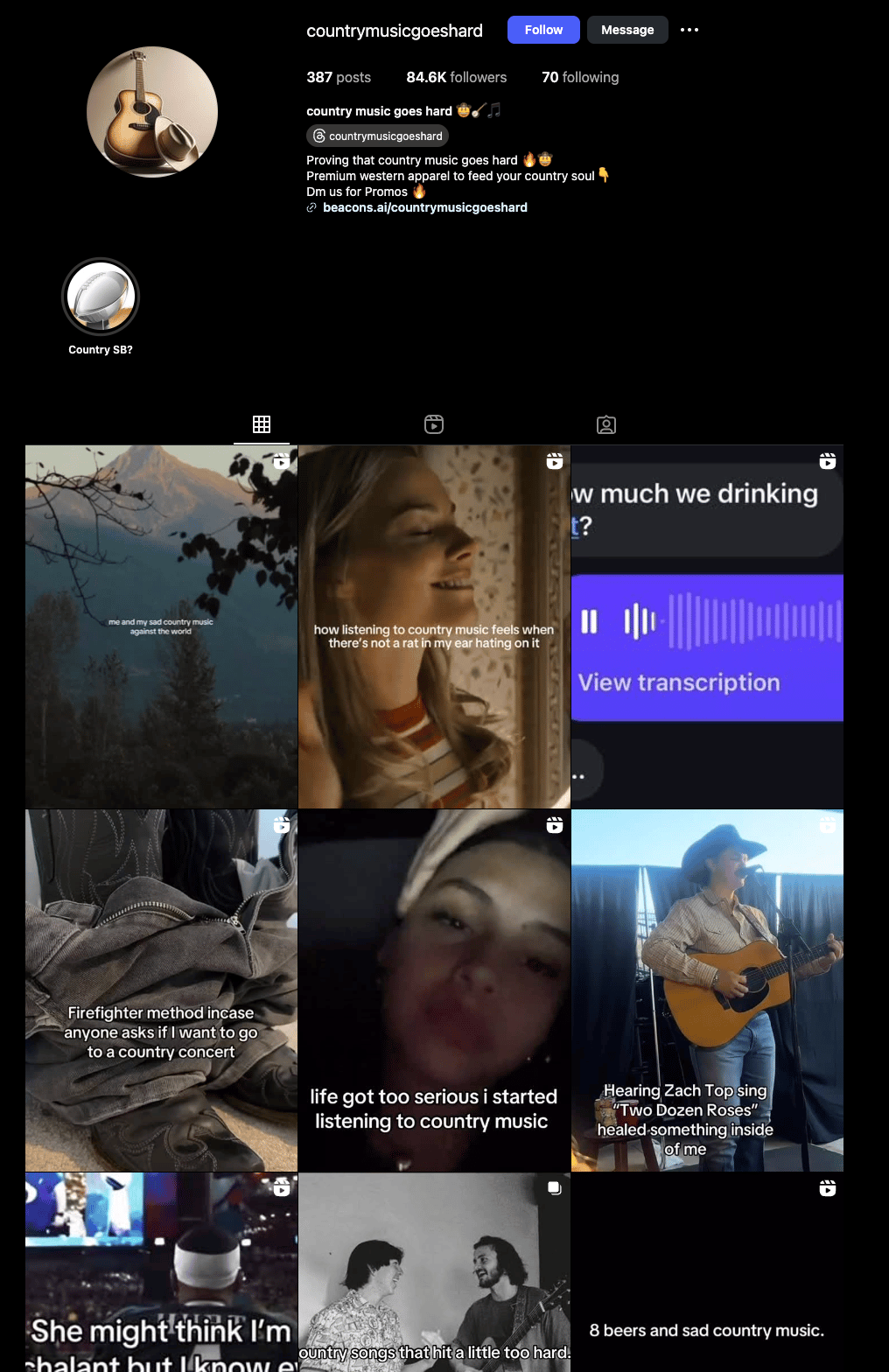View the 70 following list
The height and width of the screenshot is (1372, 889).
click(x=579, y=77)
